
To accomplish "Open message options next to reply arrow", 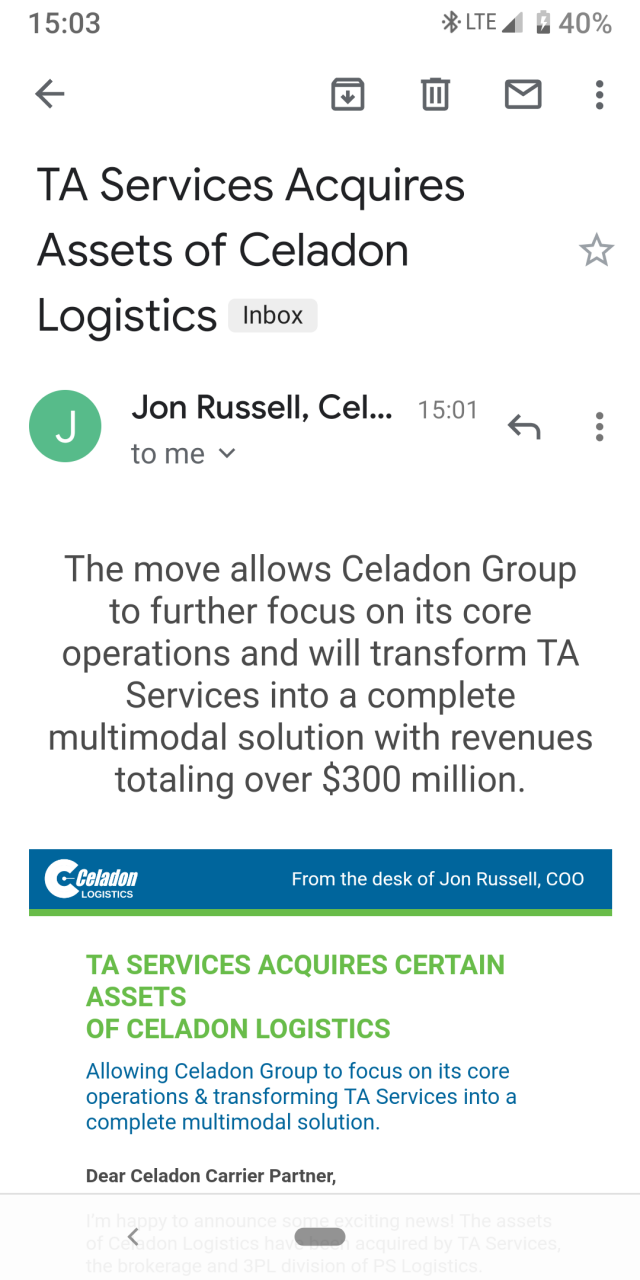I will tap(599, 427).
